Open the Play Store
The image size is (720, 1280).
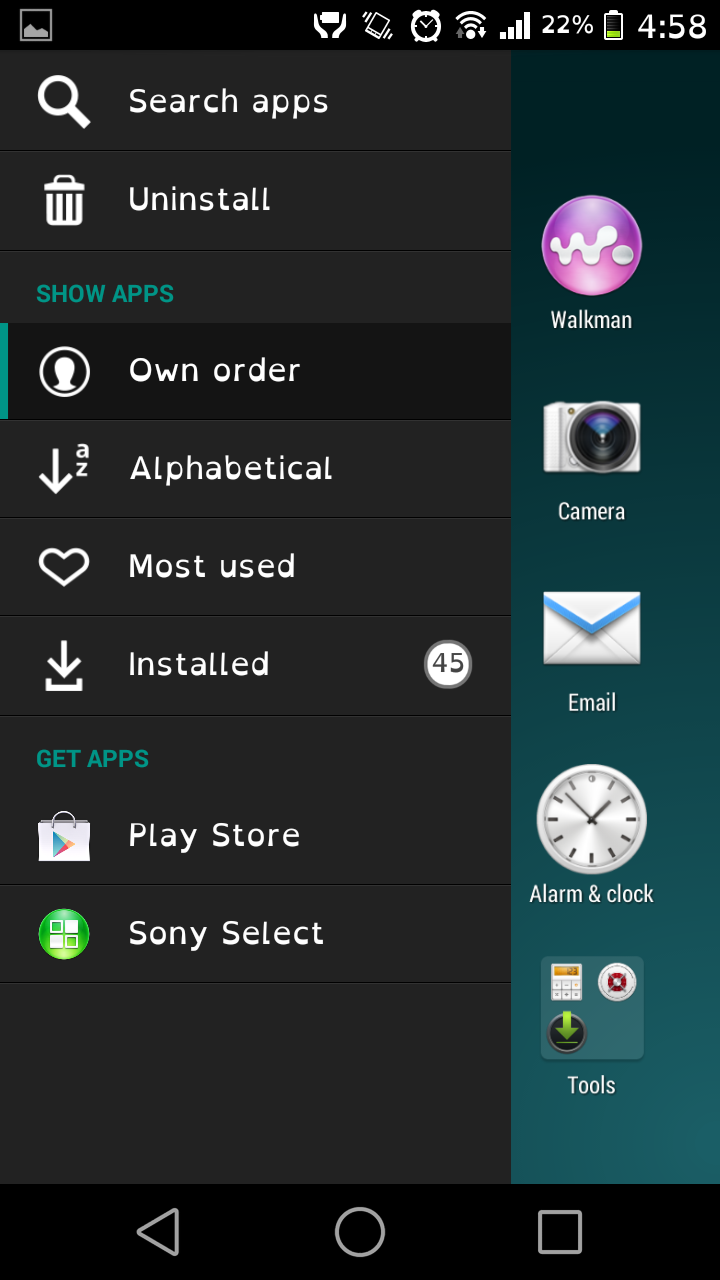coord(255,836)
